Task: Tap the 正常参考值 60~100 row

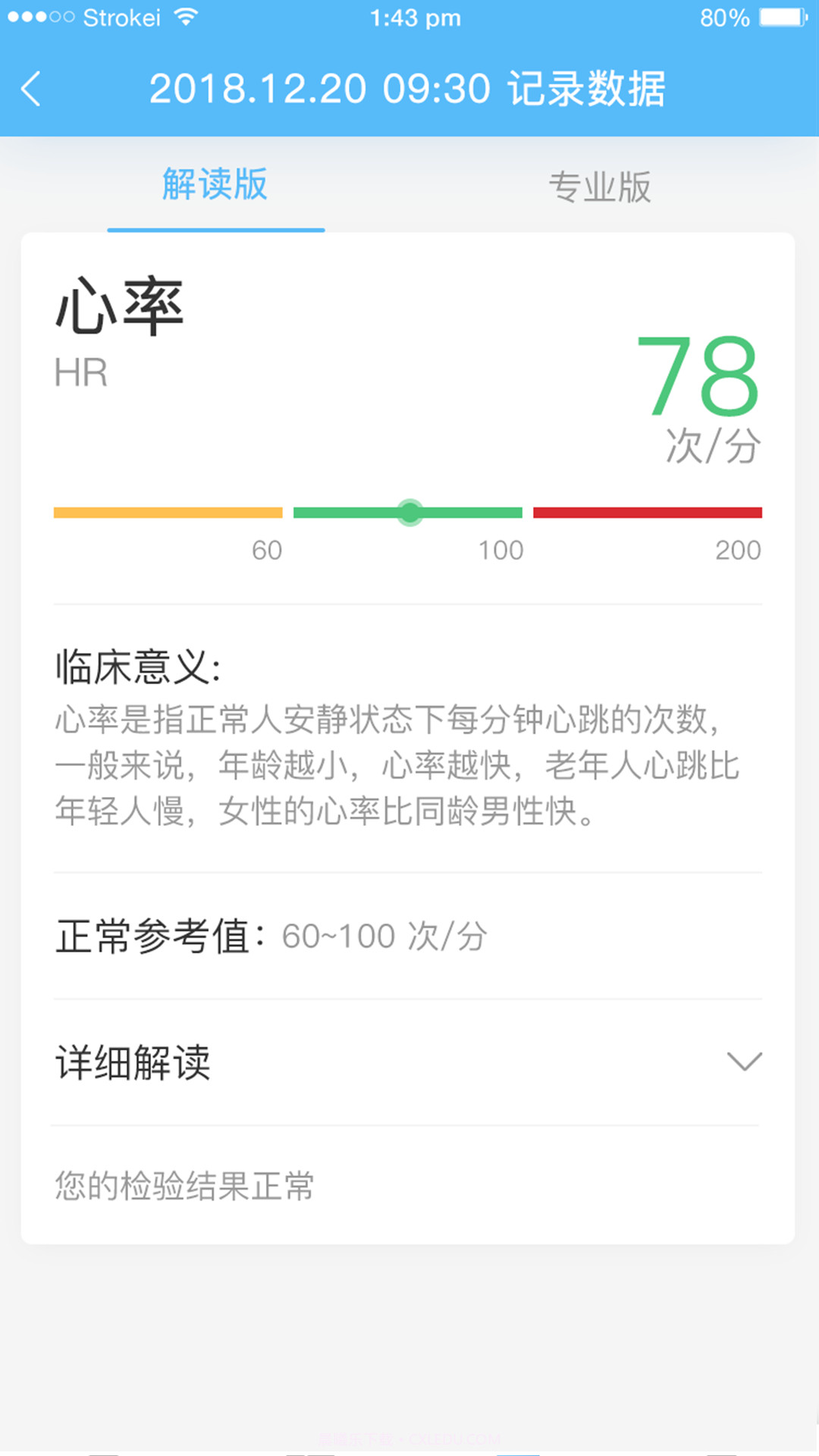Action: click(269, 937)
